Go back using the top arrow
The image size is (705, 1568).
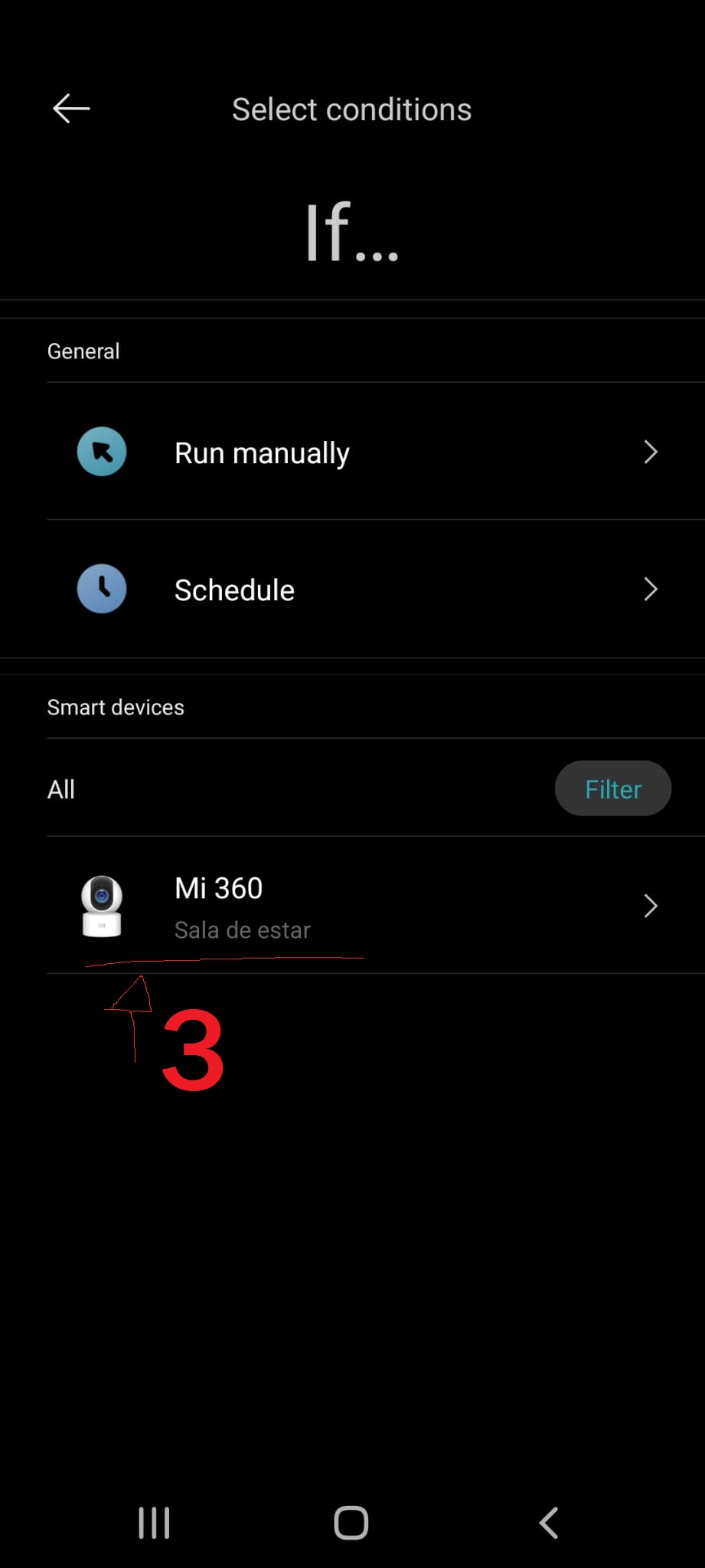pos(71,109)
